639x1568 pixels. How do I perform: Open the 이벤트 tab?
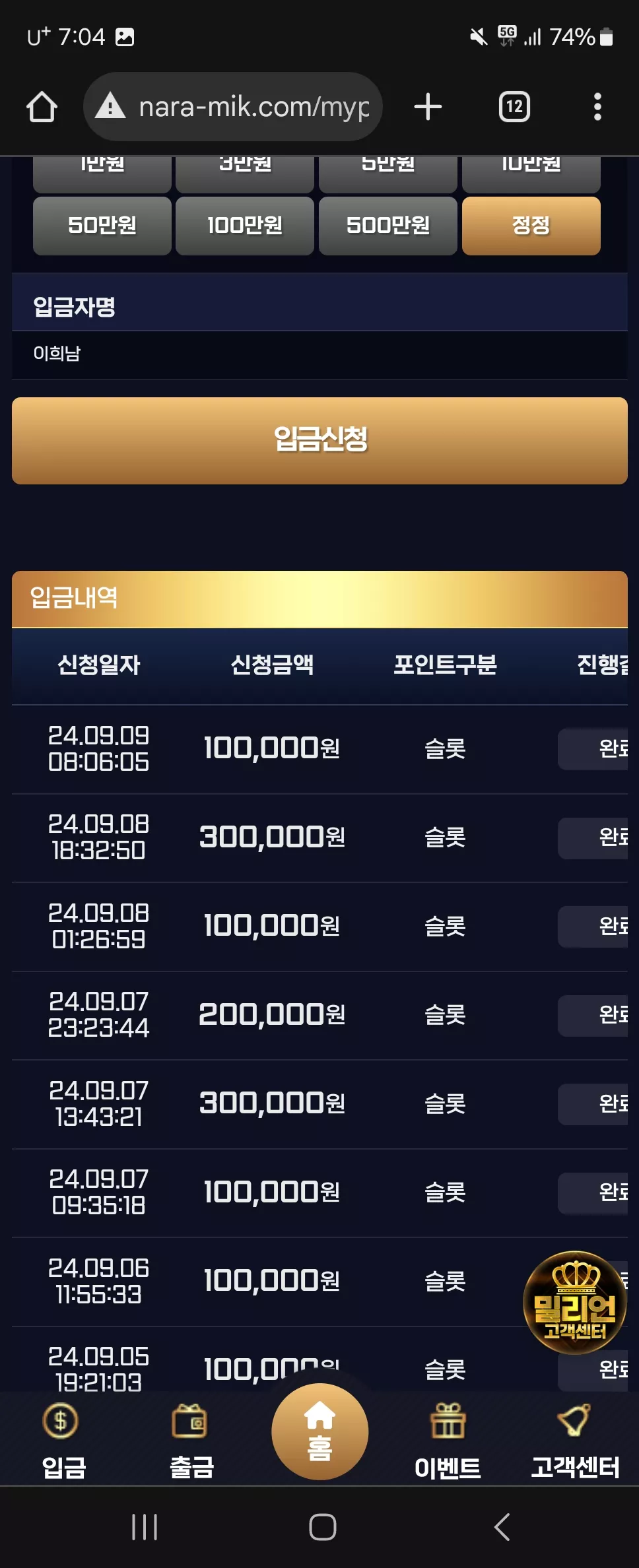click(448, 1441)
